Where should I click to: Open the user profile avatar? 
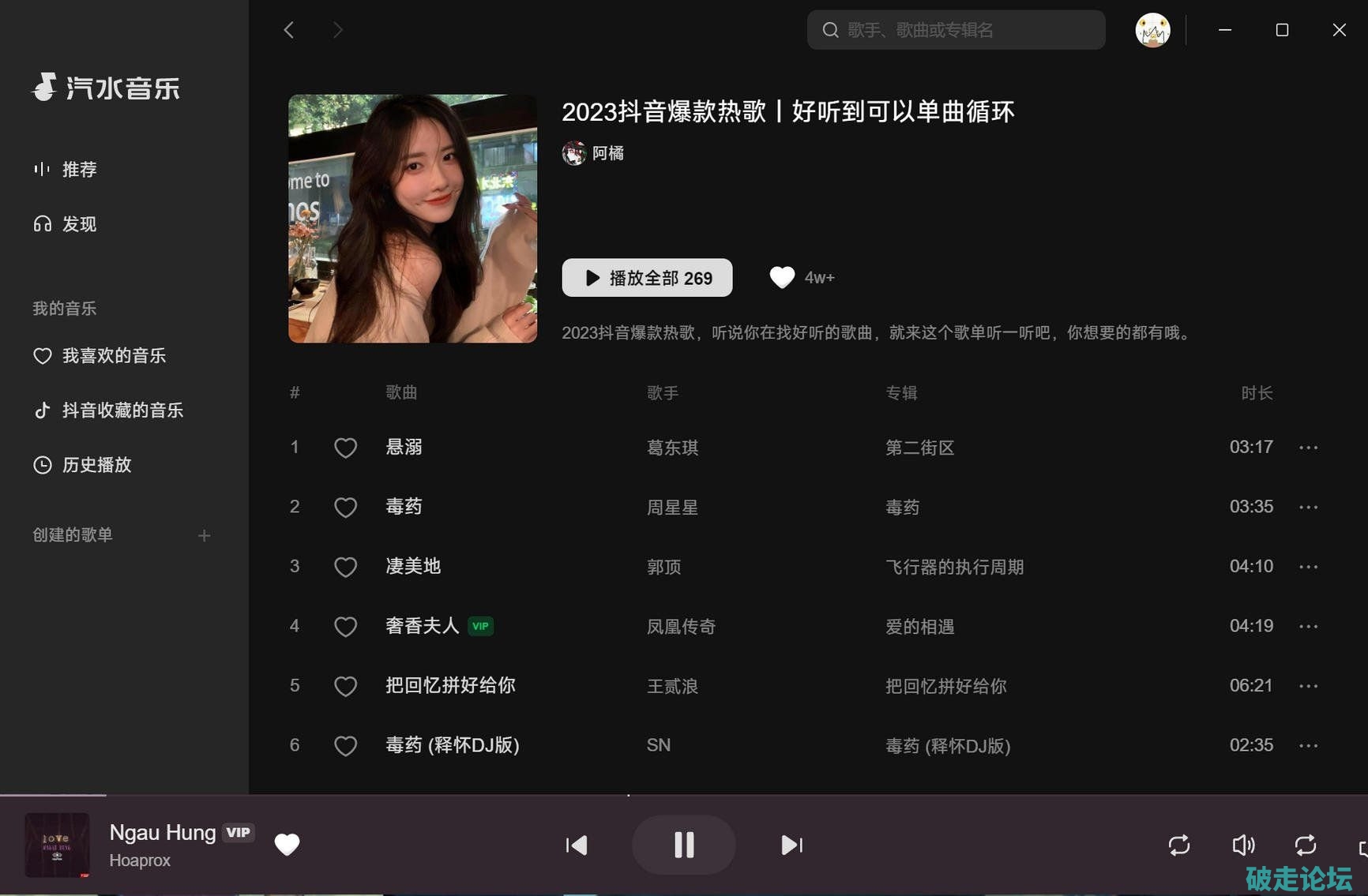tap(1152, 30)
